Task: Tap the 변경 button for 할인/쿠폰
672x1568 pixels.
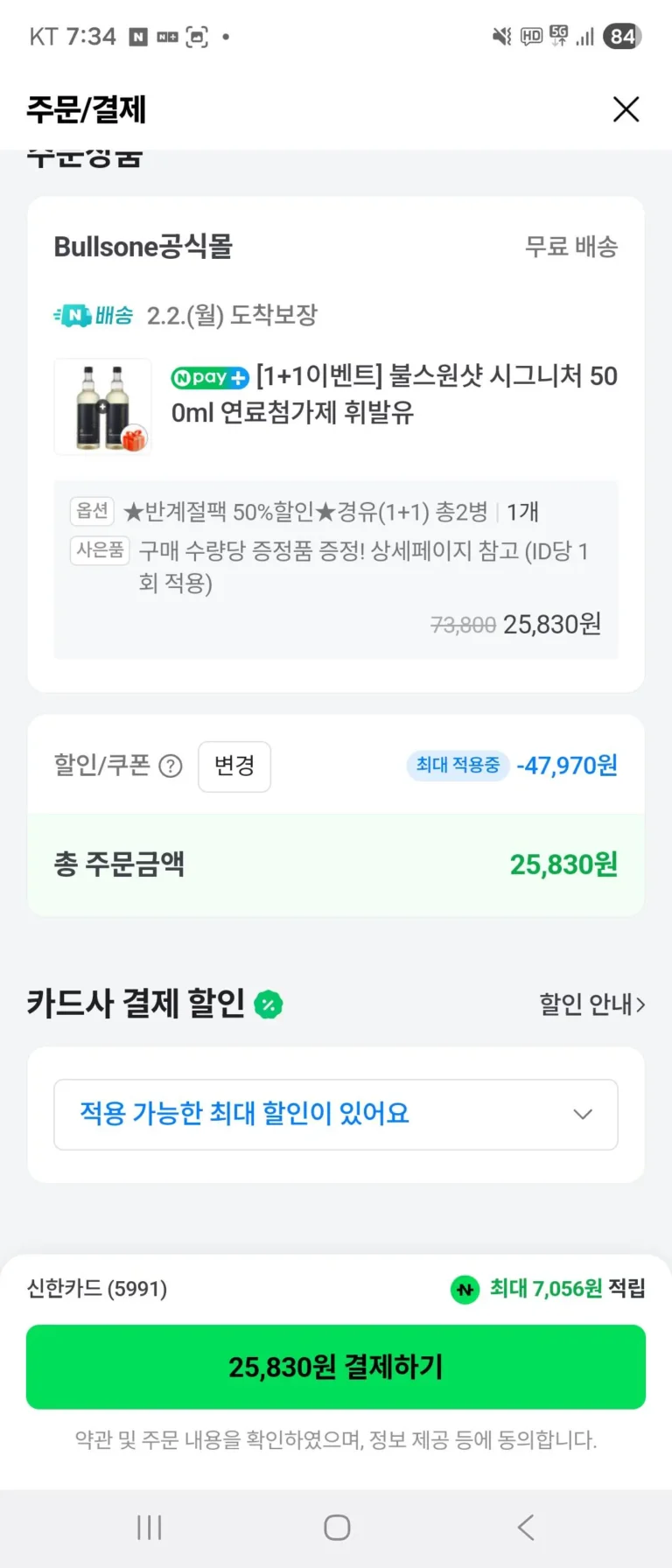Action: click(234, 766)
